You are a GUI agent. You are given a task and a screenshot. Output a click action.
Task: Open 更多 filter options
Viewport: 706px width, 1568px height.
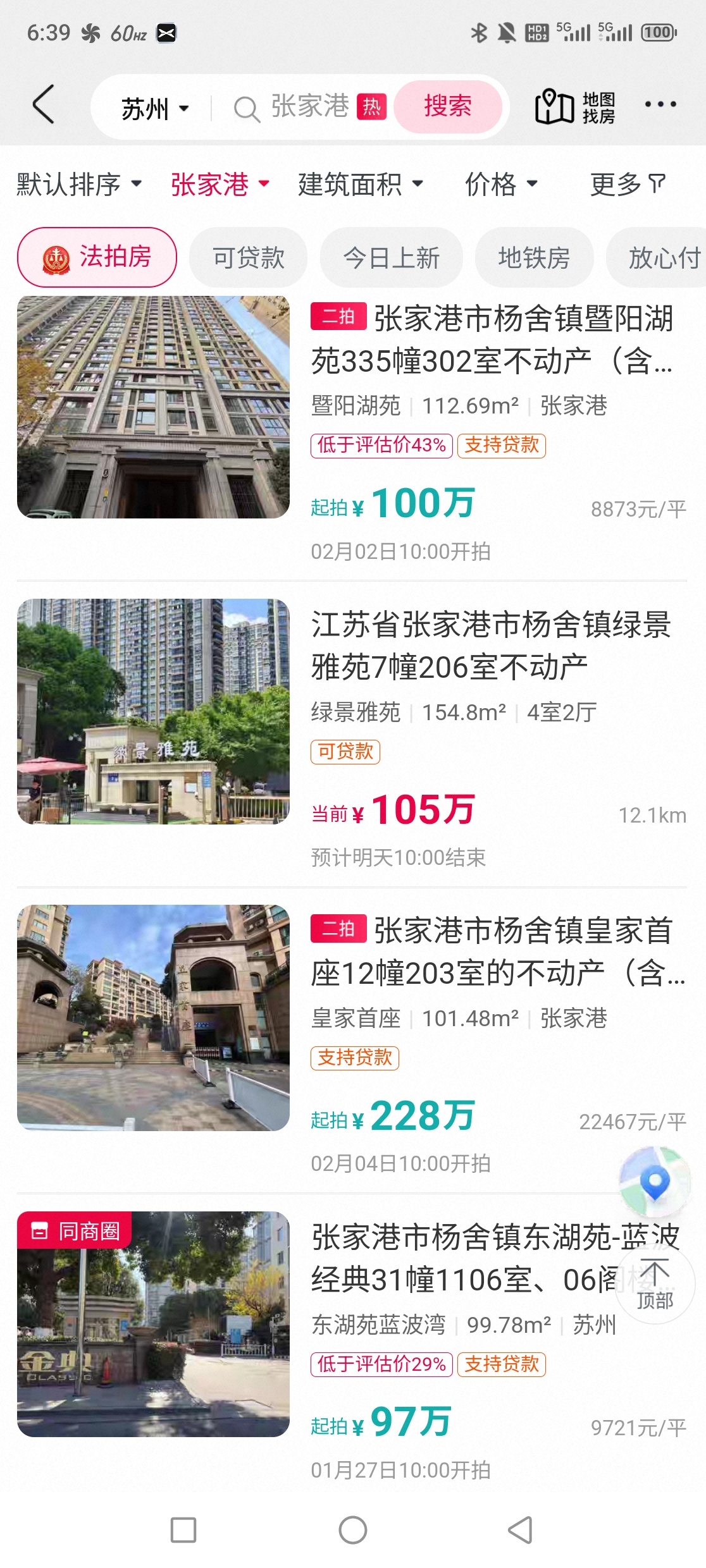627,185
